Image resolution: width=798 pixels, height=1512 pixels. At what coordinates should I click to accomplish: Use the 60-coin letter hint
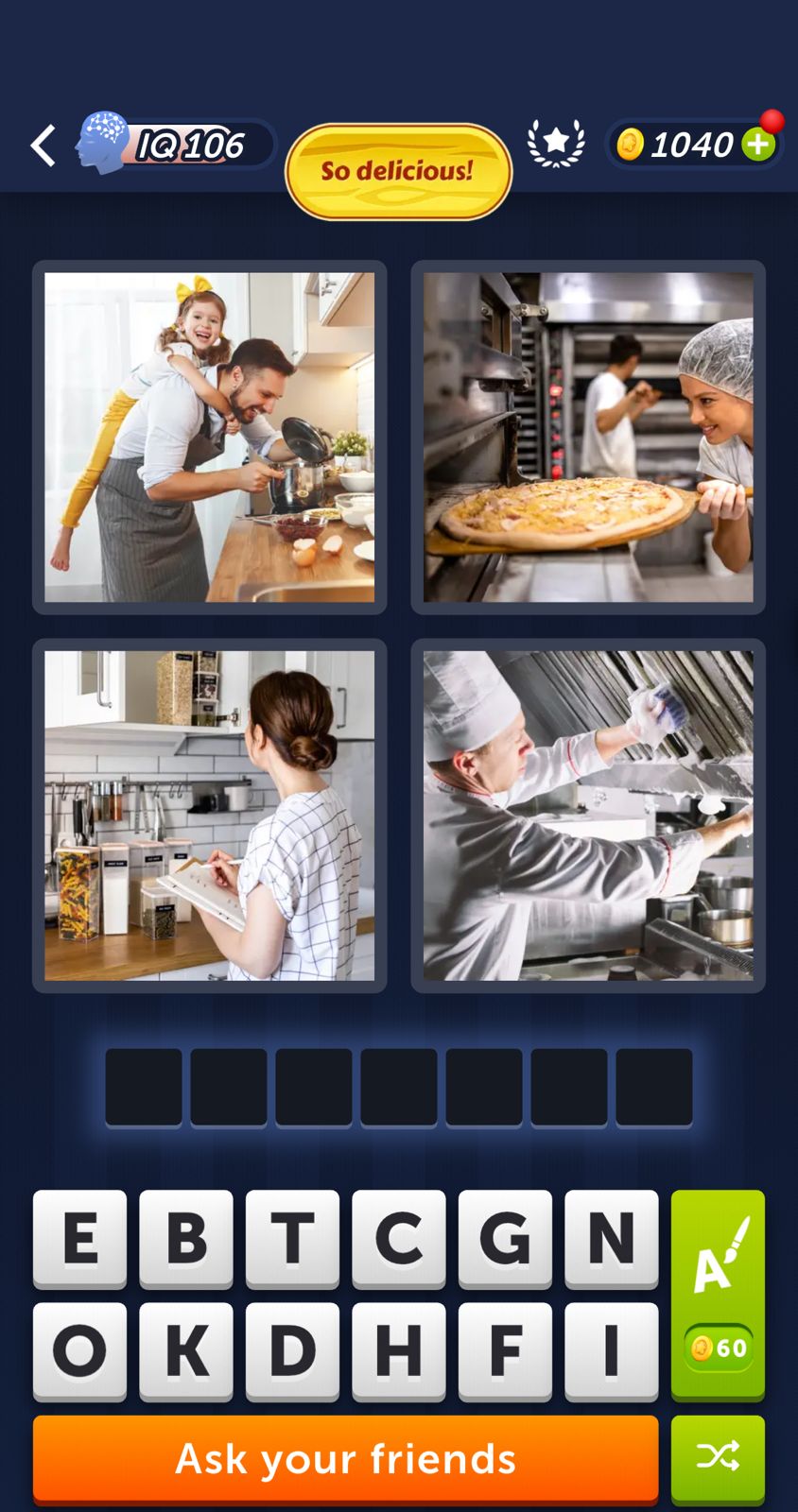pyautogui.click(x=718, y=1294)
